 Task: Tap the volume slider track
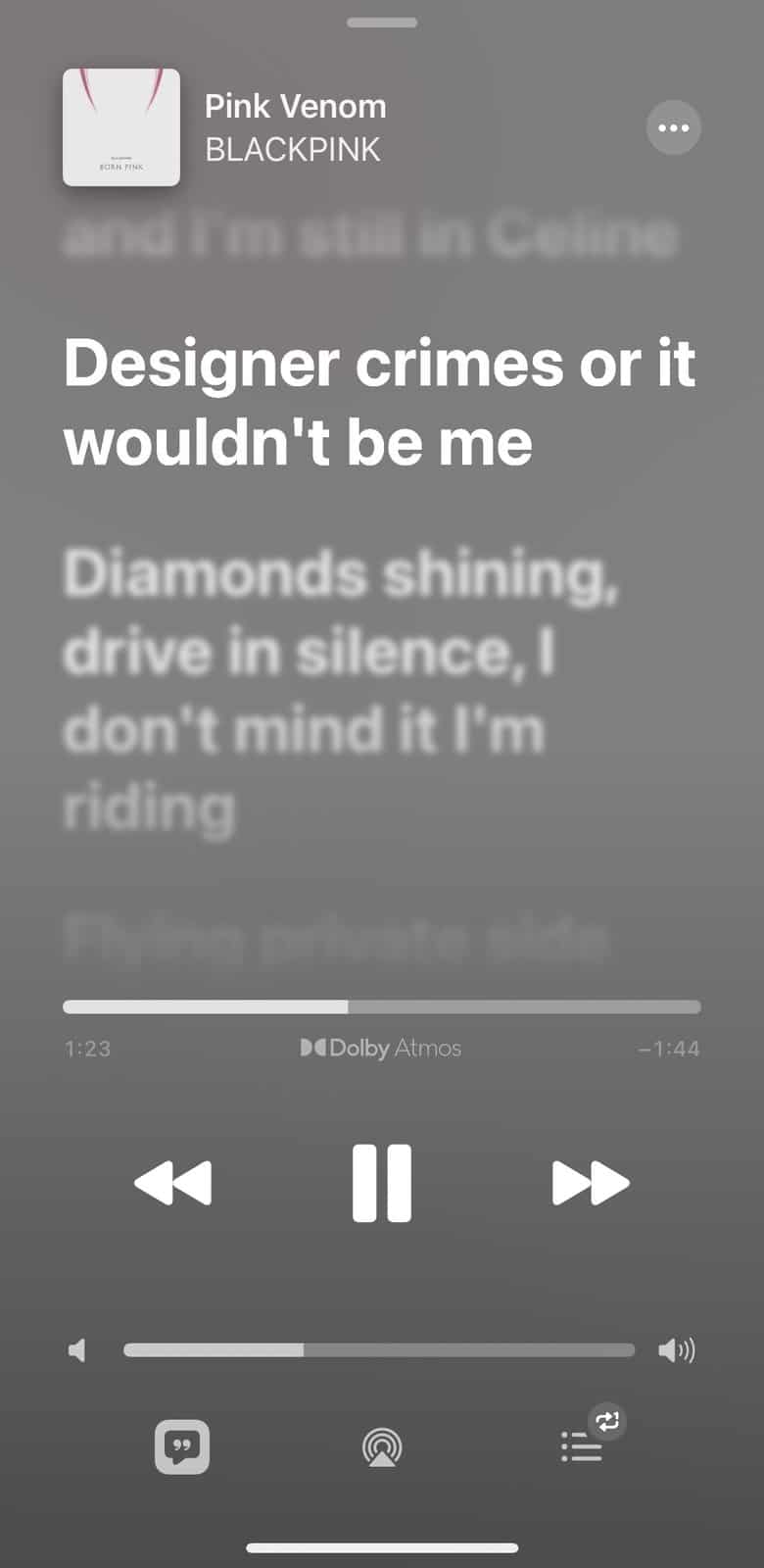[x=379, y=1350]
